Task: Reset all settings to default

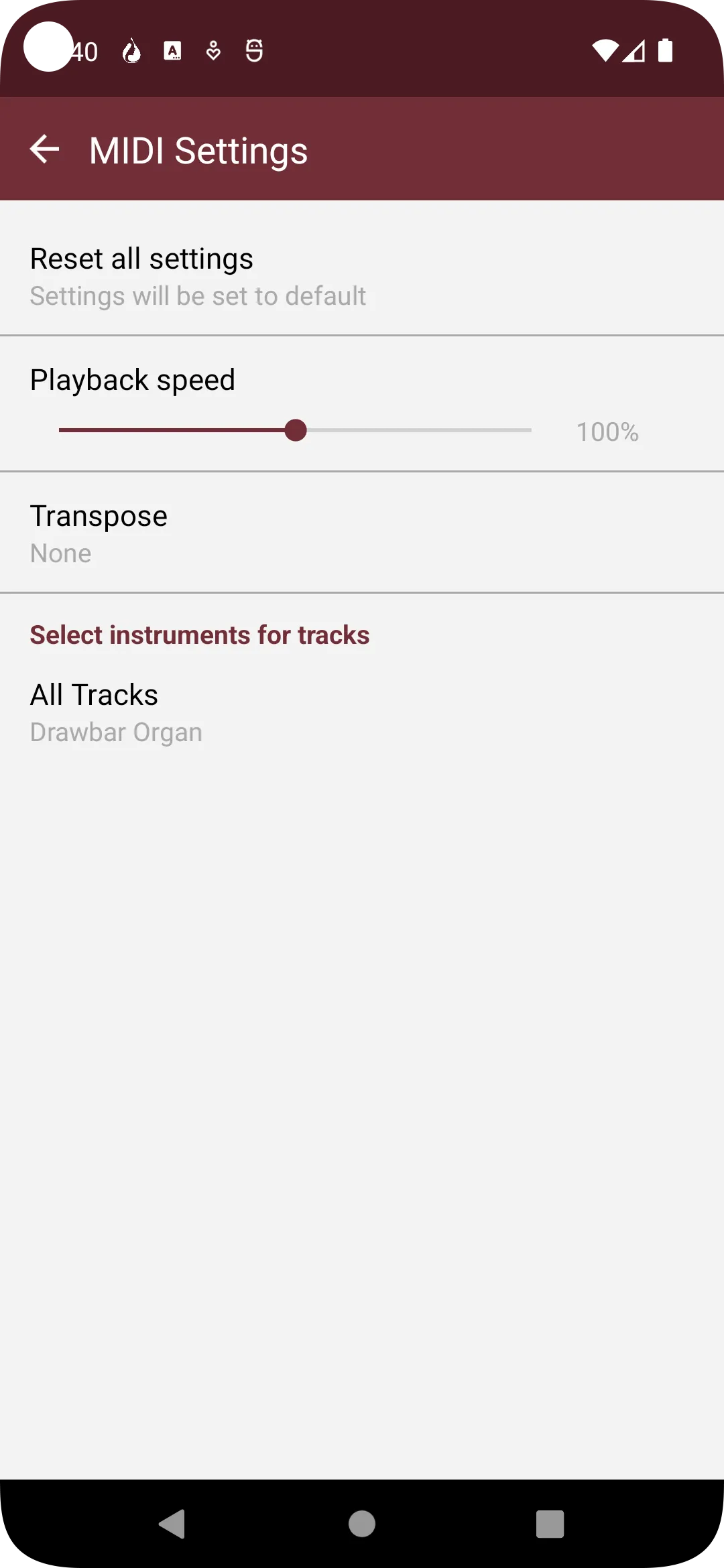Action: click(362, 276)
